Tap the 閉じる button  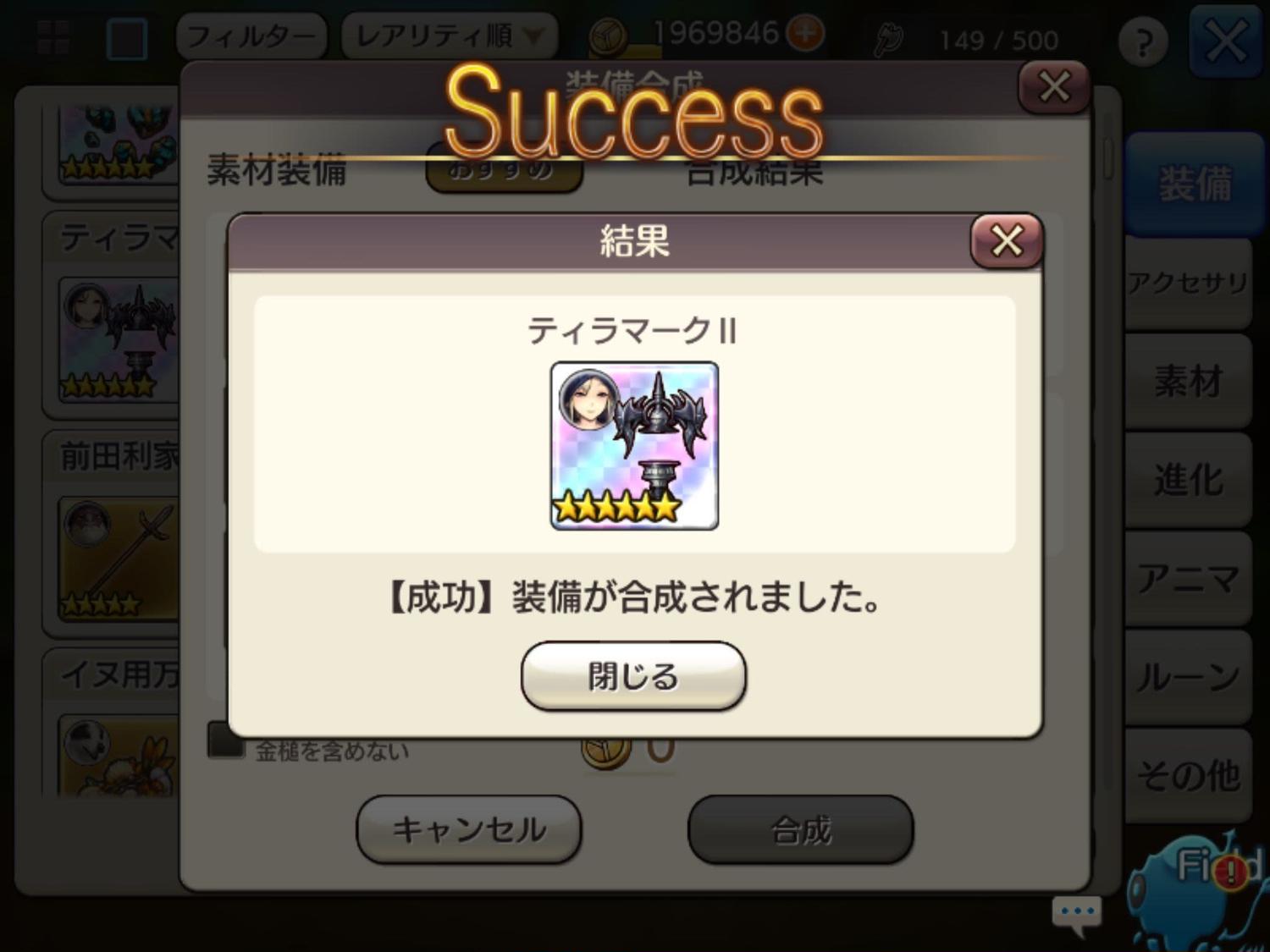click(x=633, y=676)
